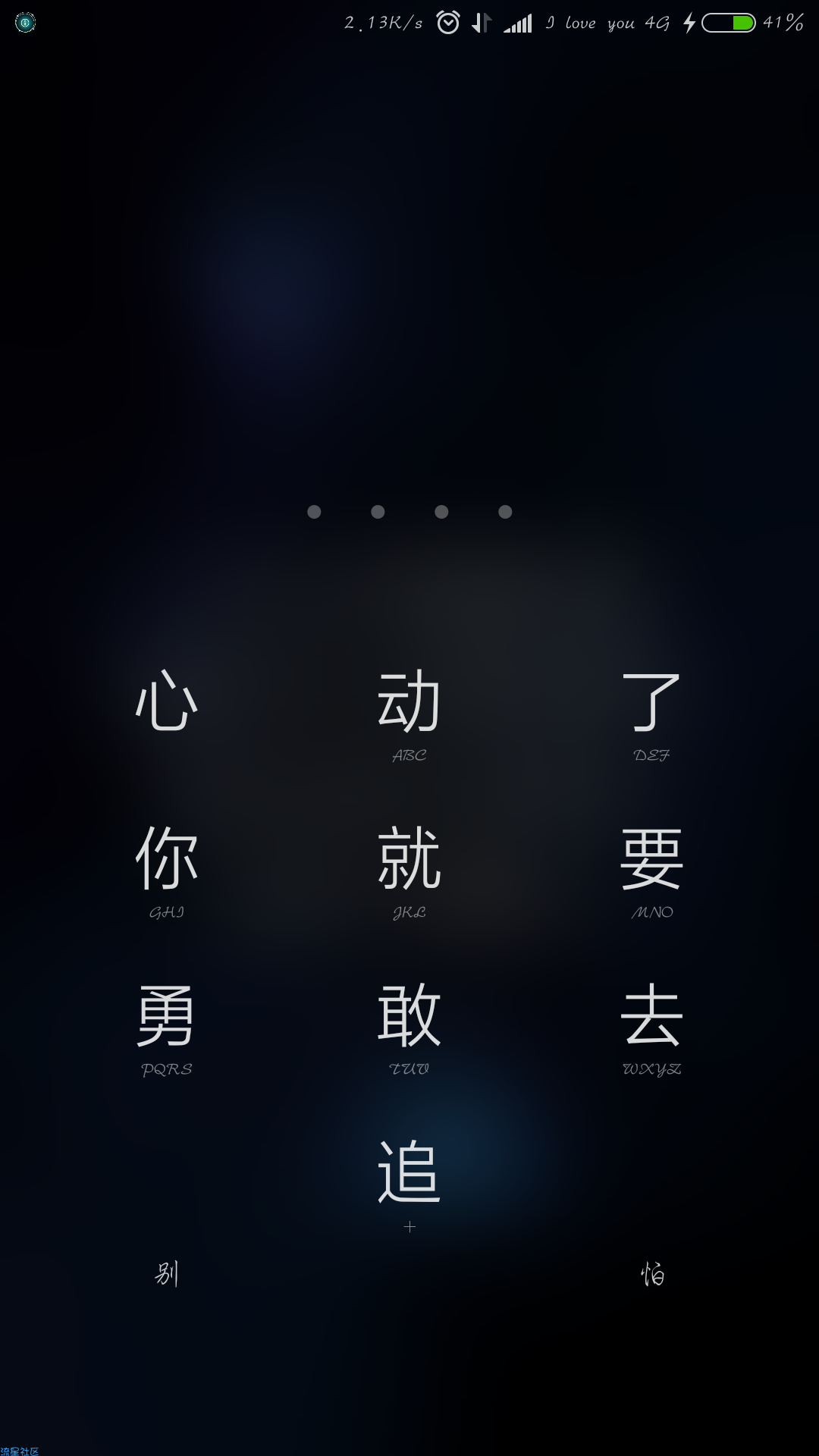Tap the 心 keypad key
The image size is (819, 1456).
[167, 701]
